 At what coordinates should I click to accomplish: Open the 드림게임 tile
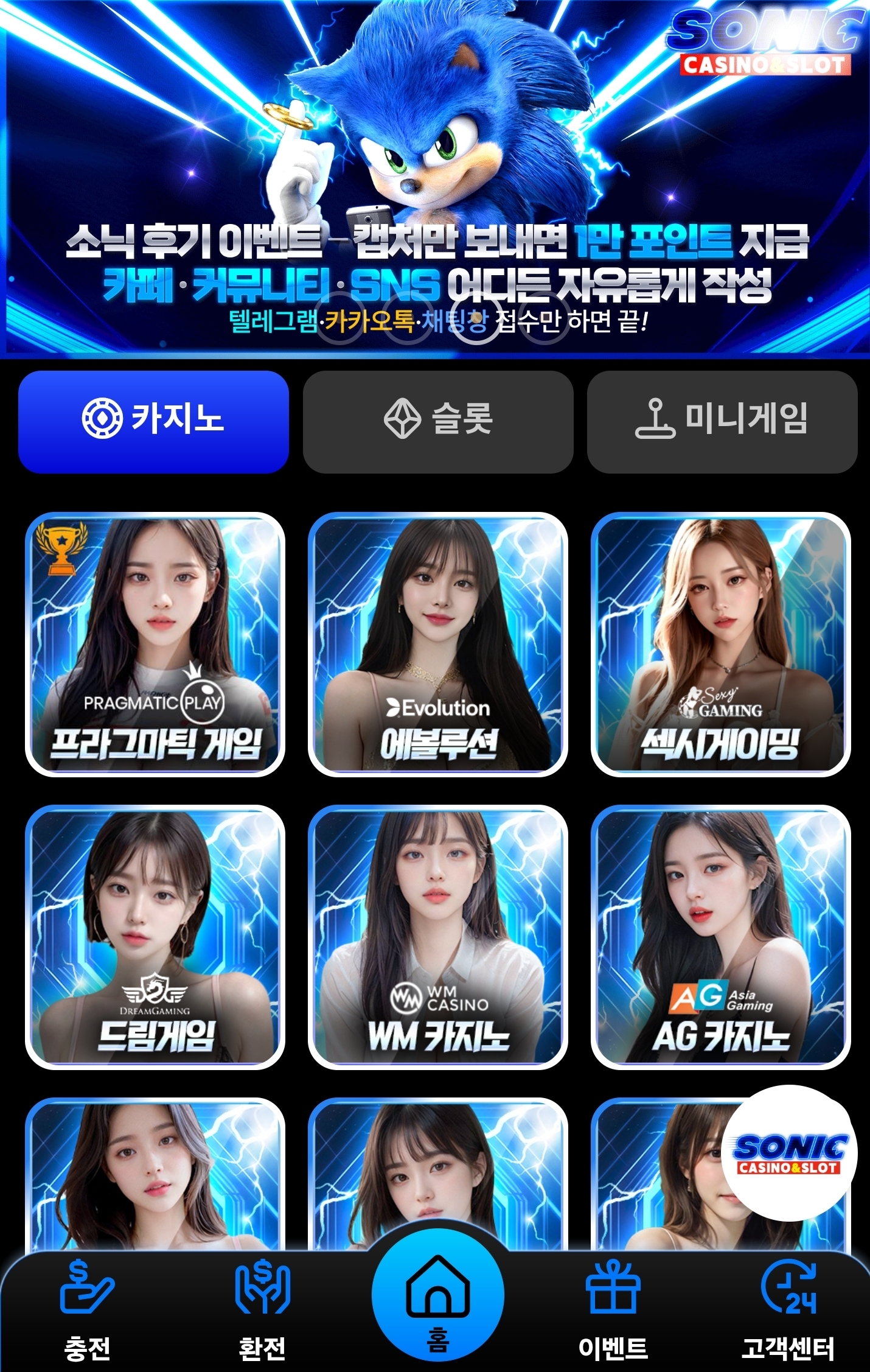155,936
